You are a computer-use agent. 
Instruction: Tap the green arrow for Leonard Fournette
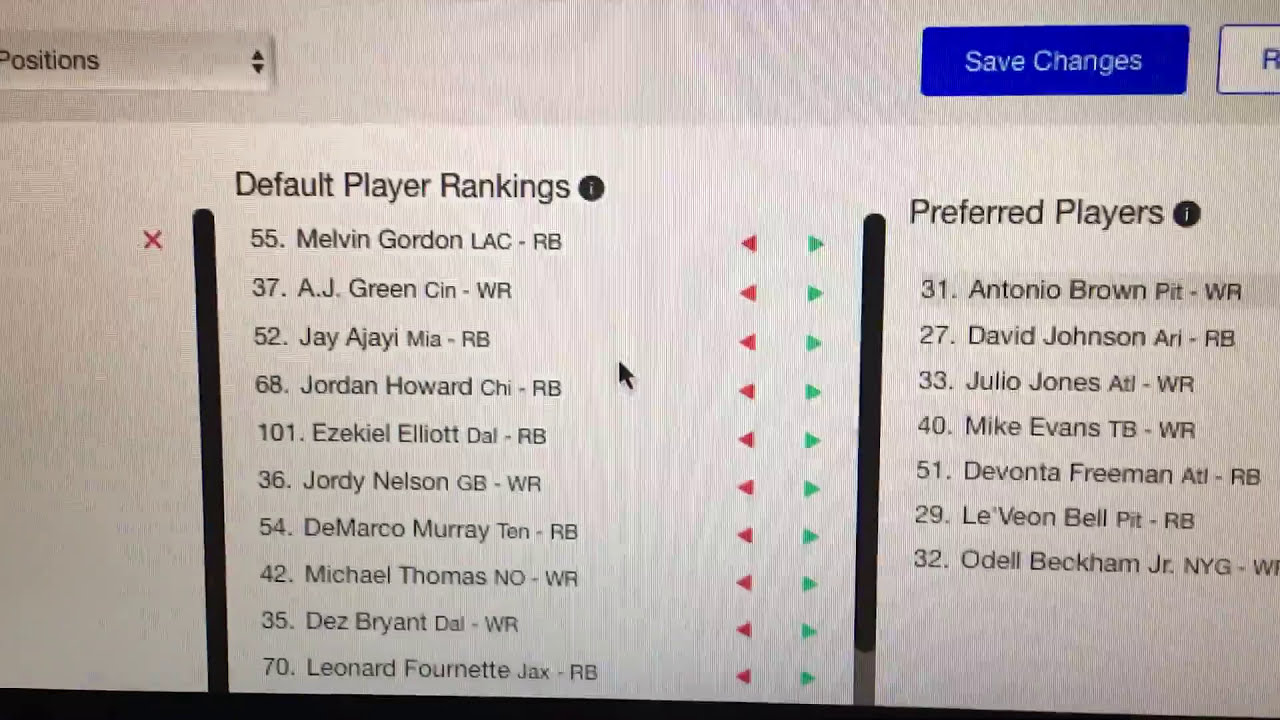click(x=808, y=678)
